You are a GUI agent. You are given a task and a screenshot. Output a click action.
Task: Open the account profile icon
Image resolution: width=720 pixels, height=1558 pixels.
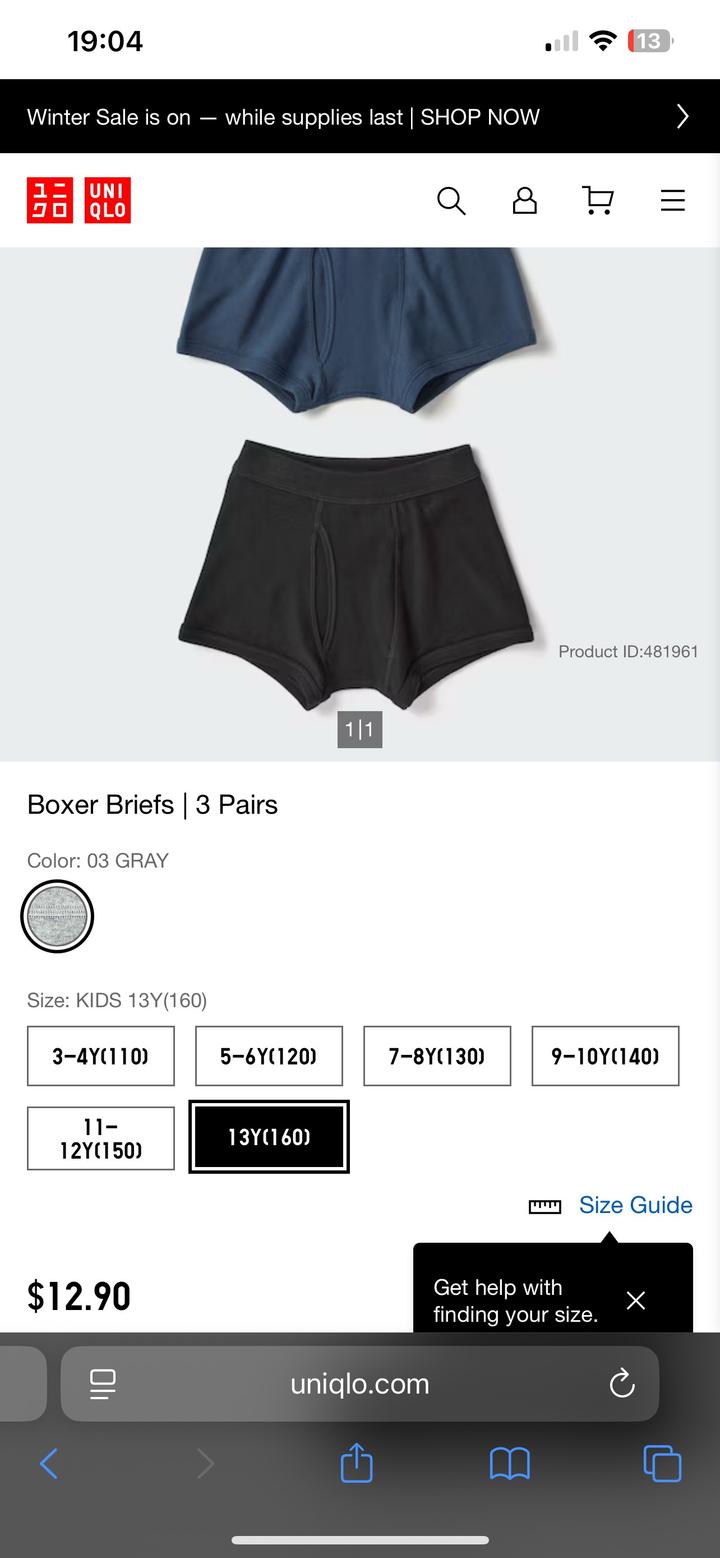point(524,201)
